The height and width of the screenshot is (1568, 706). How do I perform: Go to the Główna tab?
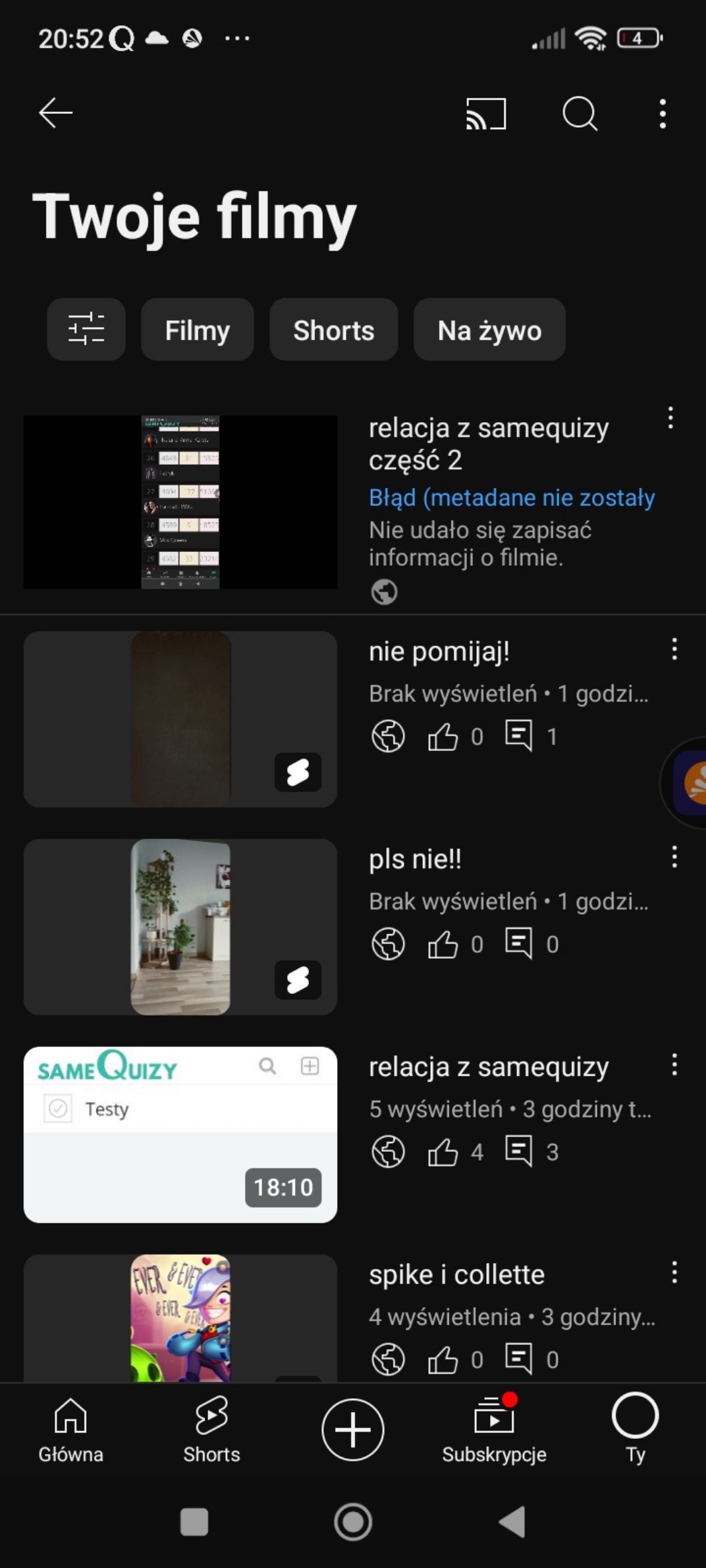71,1429
